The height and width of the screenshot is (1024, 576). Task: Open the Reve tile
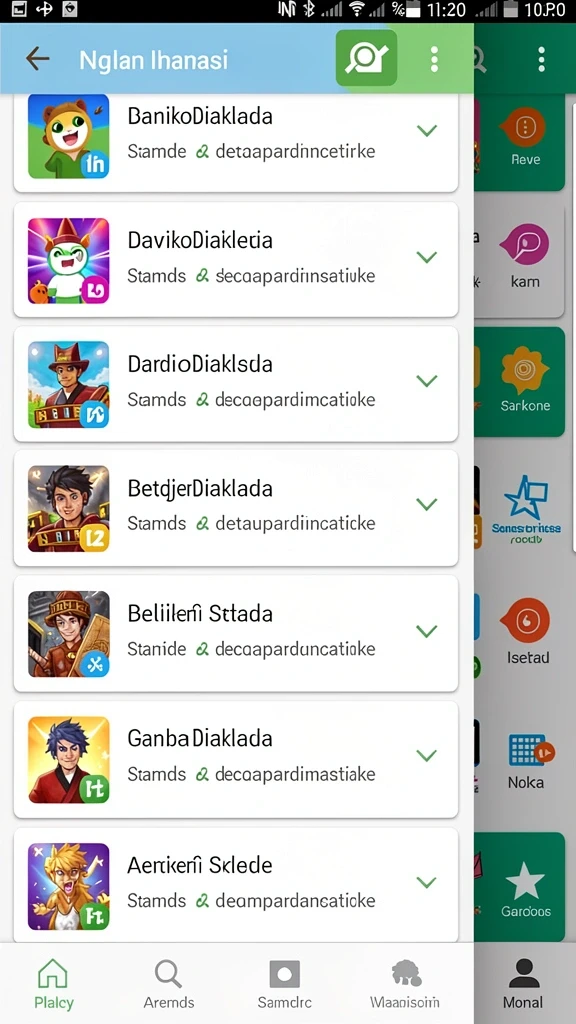pos(525,138)
